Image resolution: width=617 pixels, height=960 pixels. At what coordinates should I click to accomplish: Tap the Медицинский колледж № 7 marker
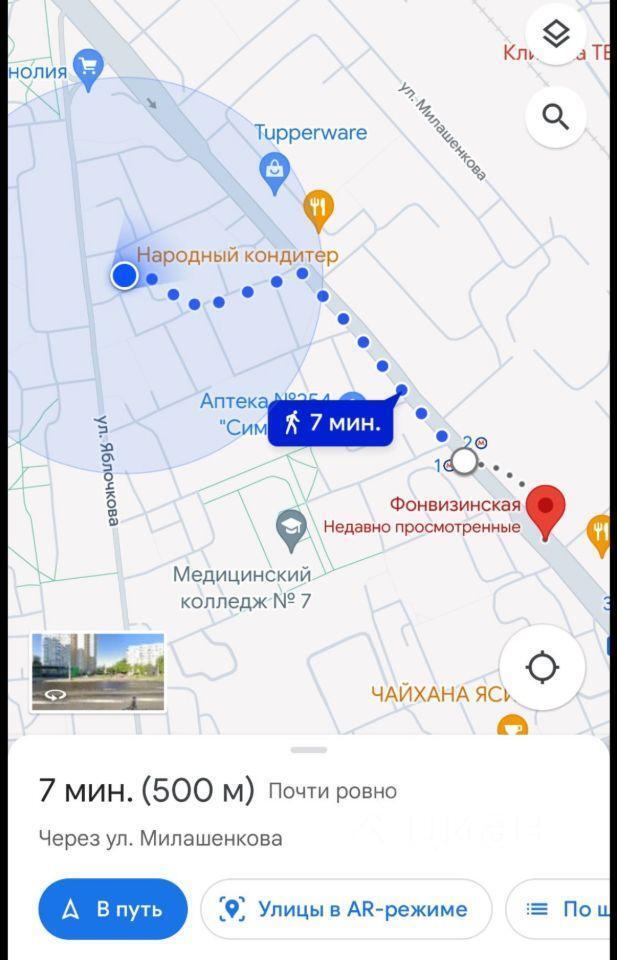pyautogui.click(x=291, y=529)
